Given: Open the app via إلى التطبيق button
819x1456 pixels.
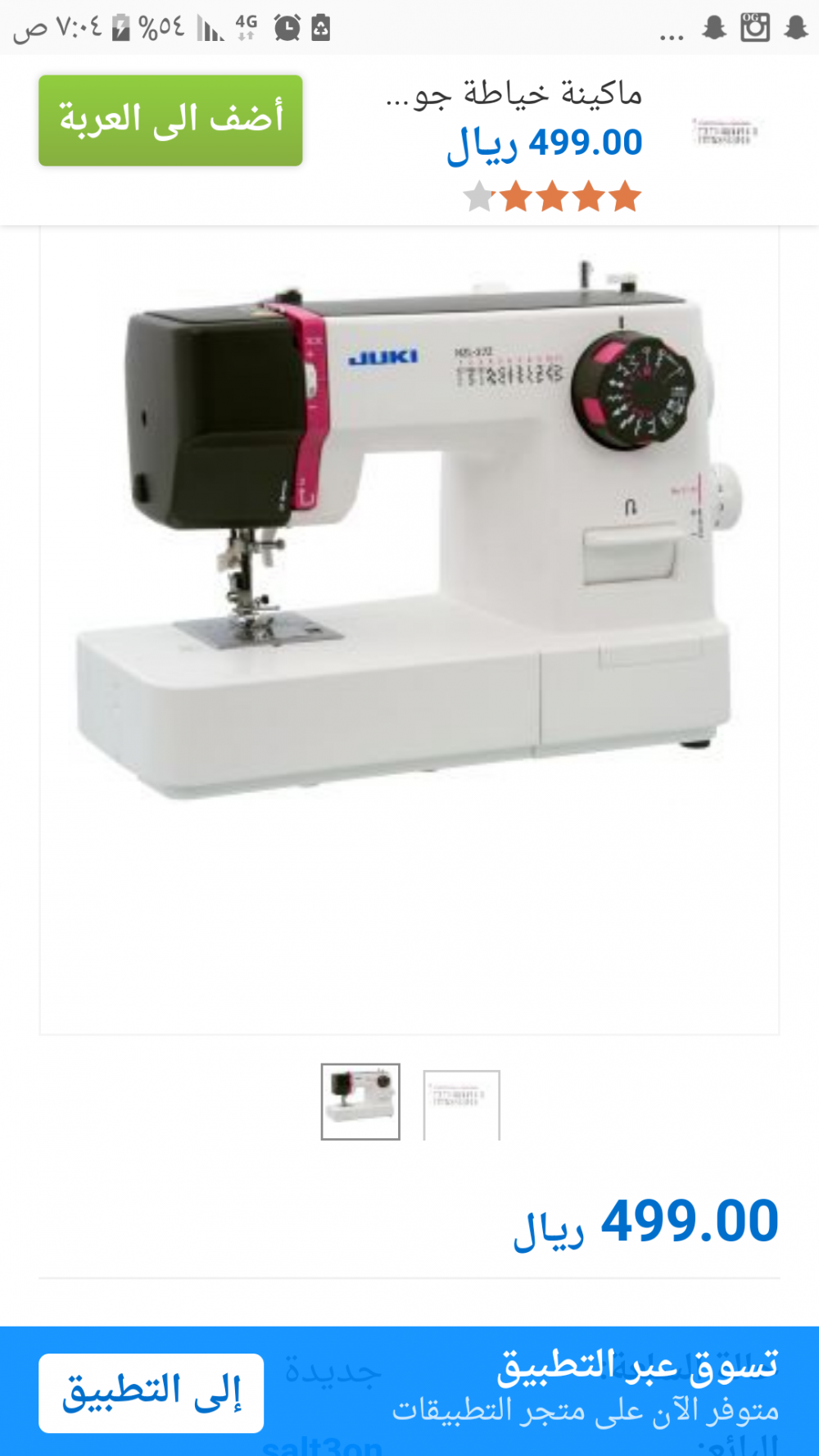Looking at the screenshot, I should click(152, 1393).
